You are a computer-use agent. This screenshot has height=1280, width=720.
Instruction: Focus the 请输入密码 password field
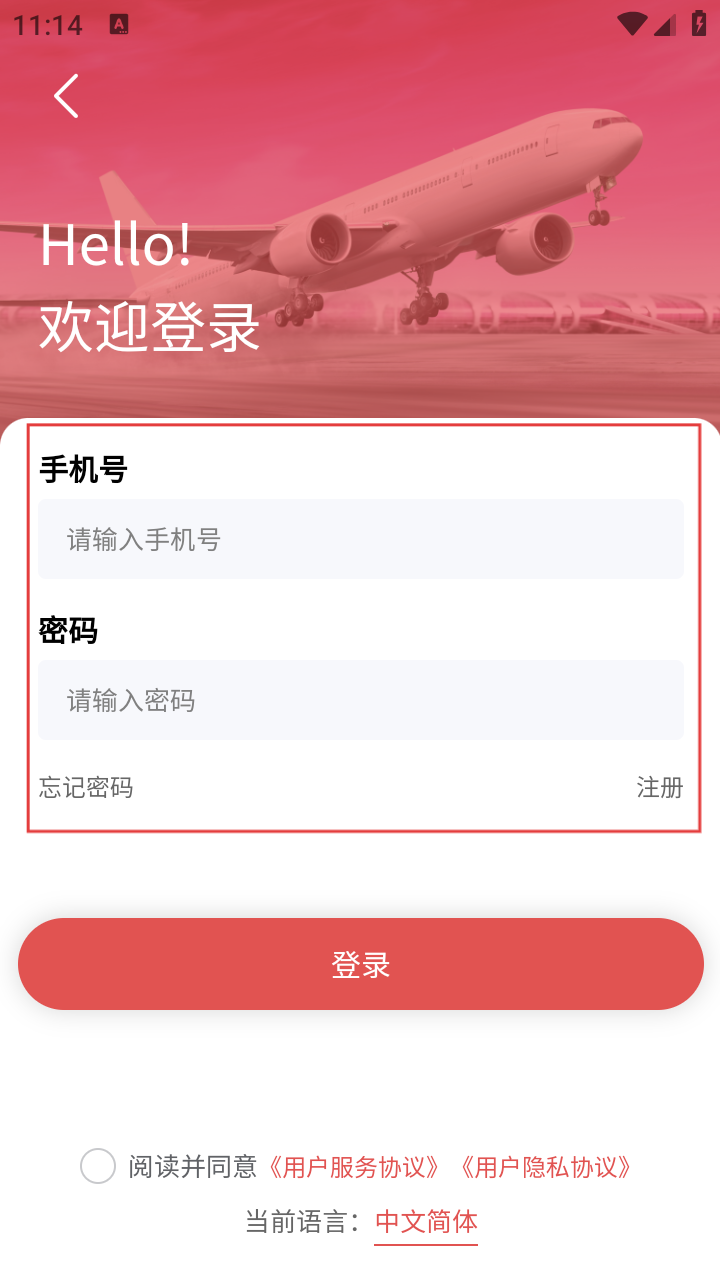click(x=360, y=700)
